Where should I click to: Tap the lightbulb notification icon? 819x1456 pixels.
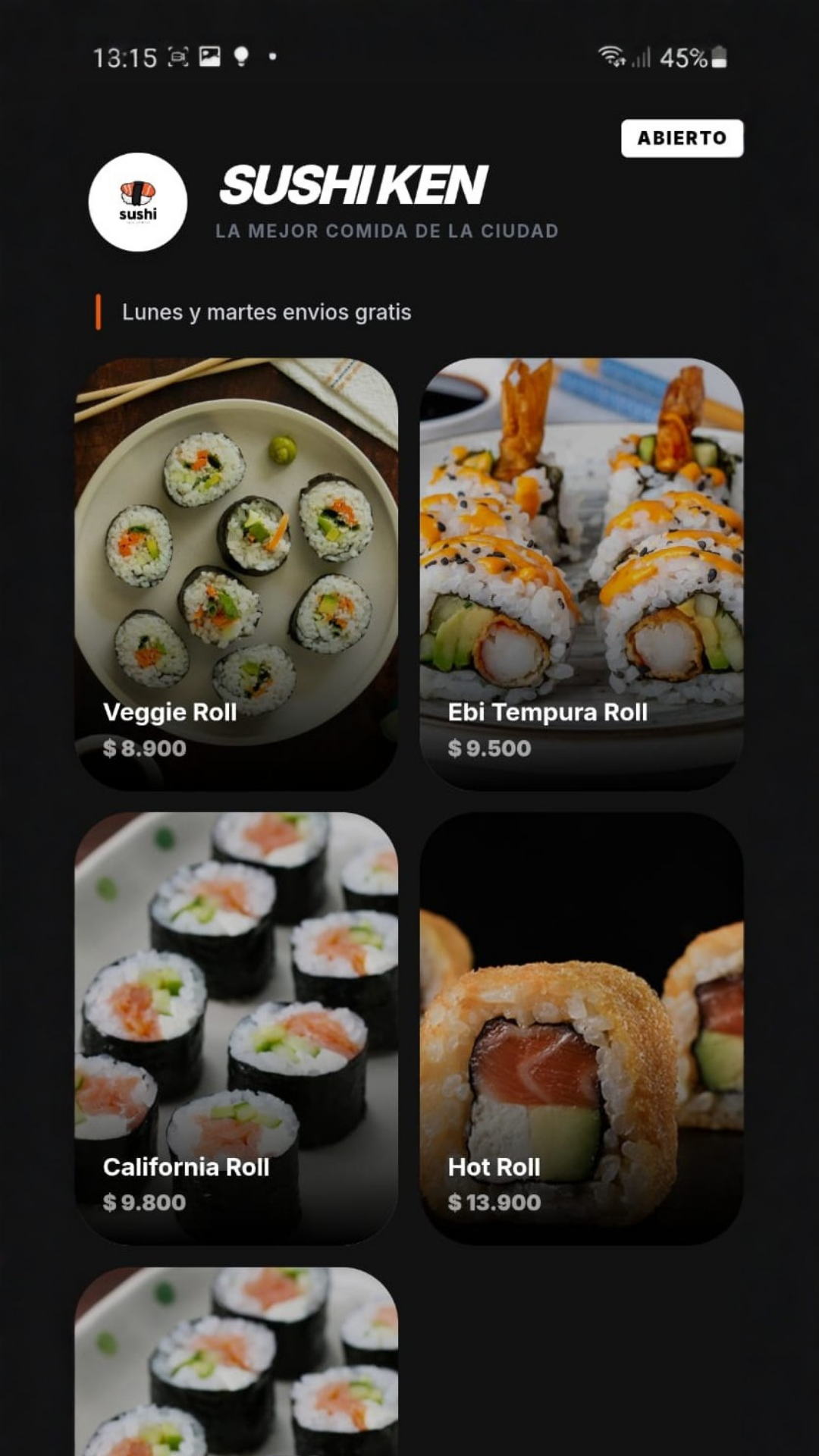pos(241,56)
